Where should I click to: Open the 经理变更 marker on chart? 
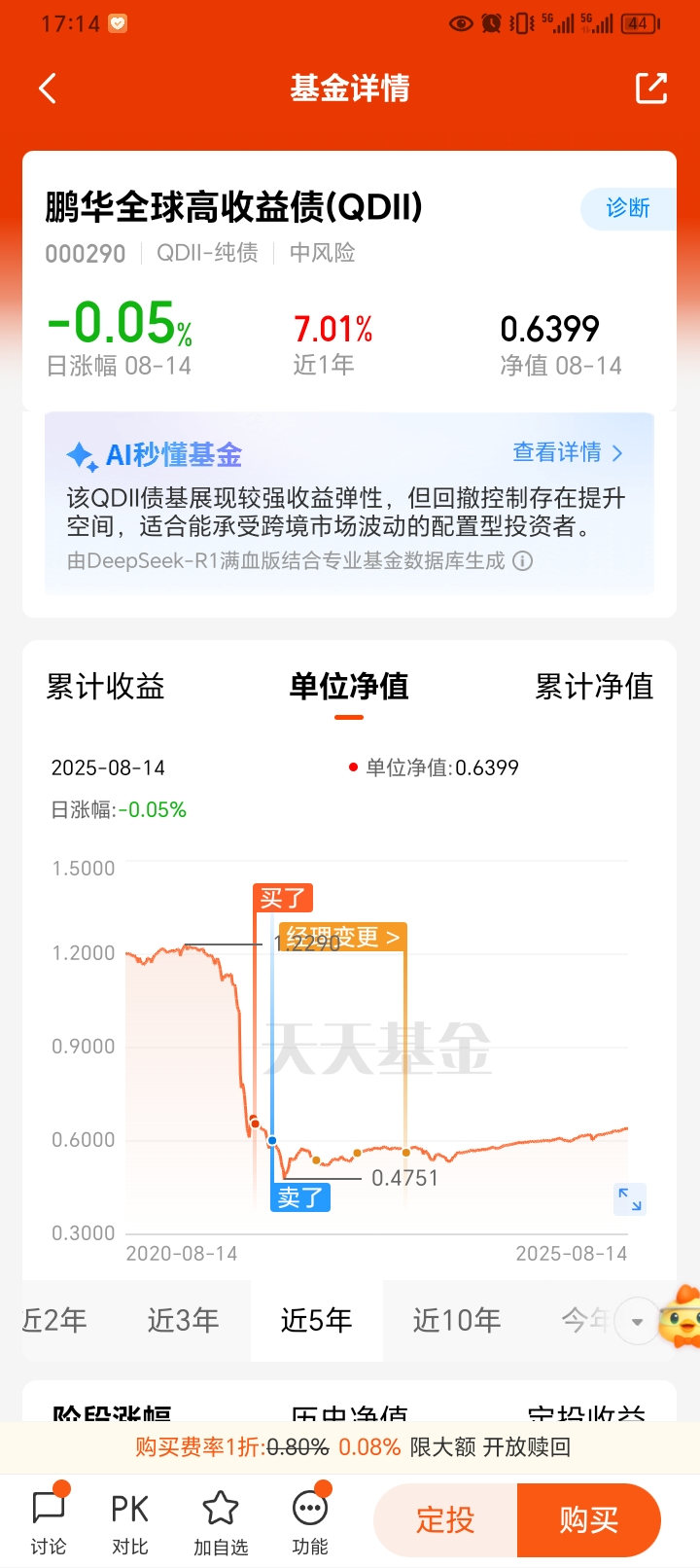tap(342, 937)
